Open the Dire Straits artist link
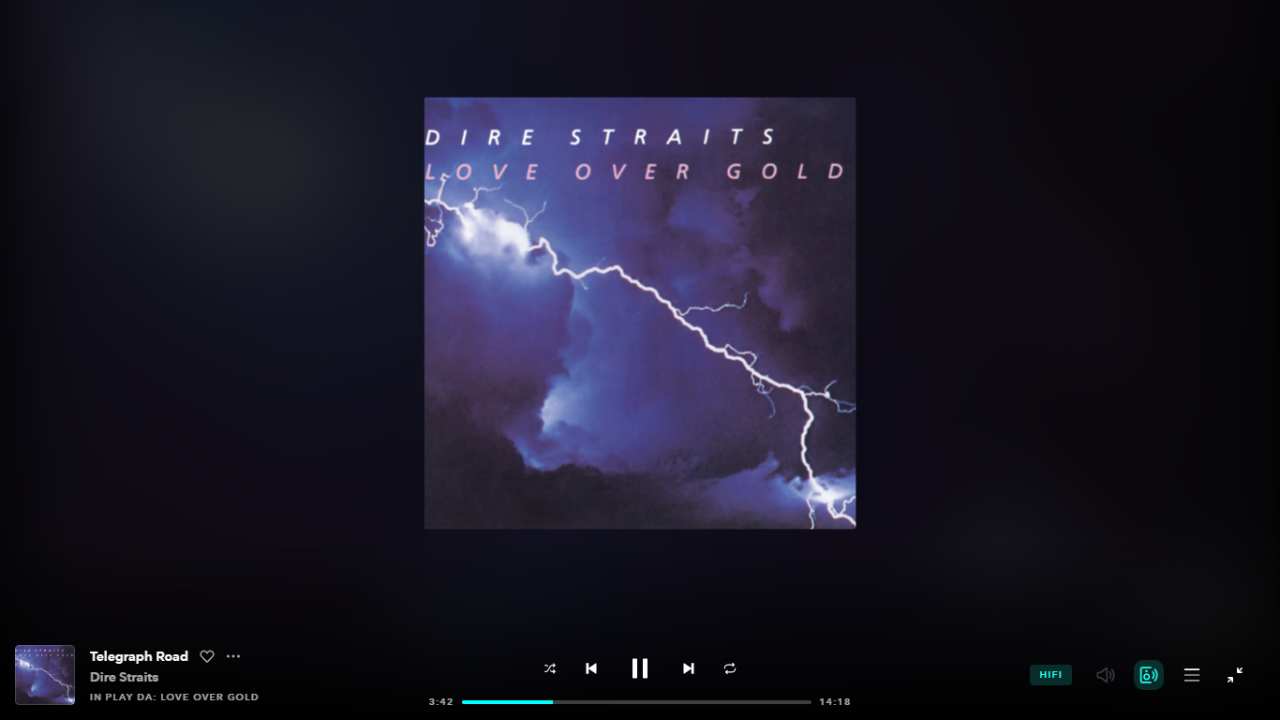Viewport: 1280px width, 720px height. [124, 677]
